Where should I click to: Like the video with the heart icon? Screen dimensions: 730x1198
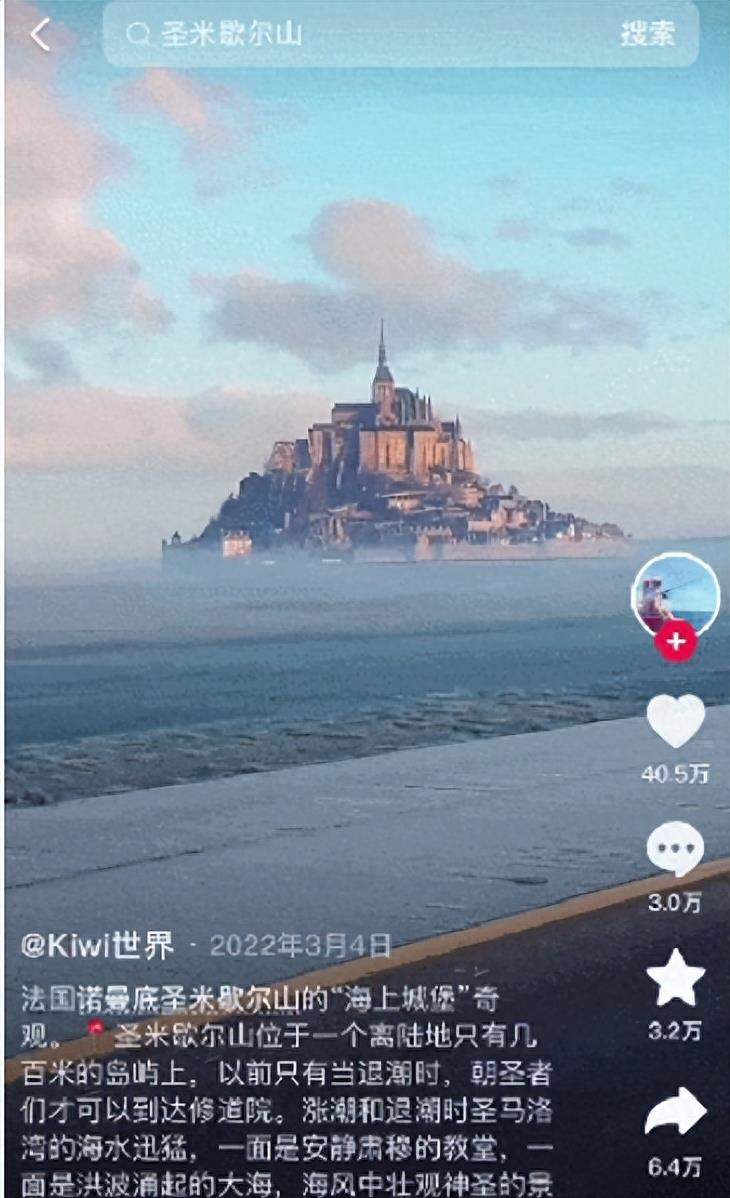click(676, 720)
